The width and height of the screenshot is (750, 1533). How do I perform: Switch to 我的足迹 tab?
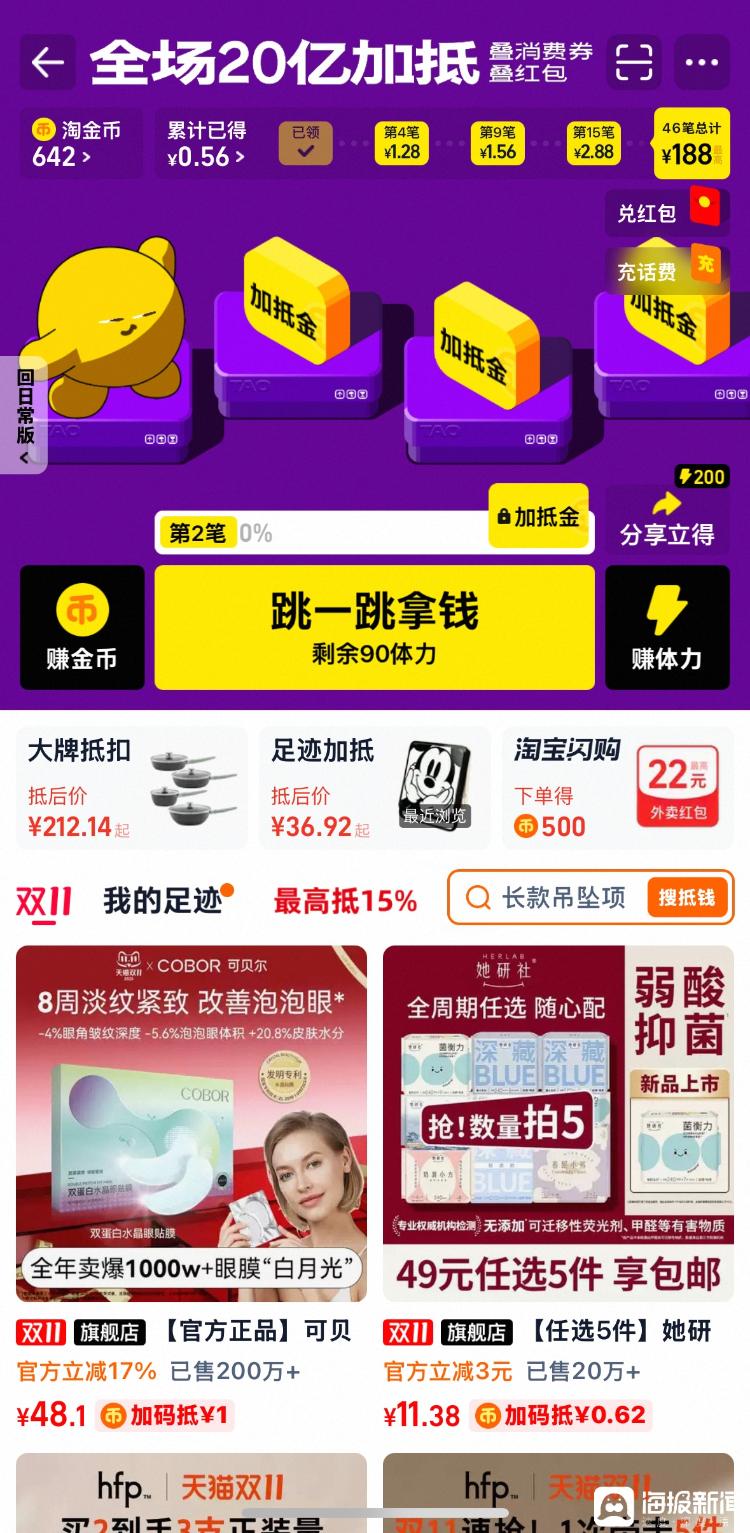tap(164, 900)
